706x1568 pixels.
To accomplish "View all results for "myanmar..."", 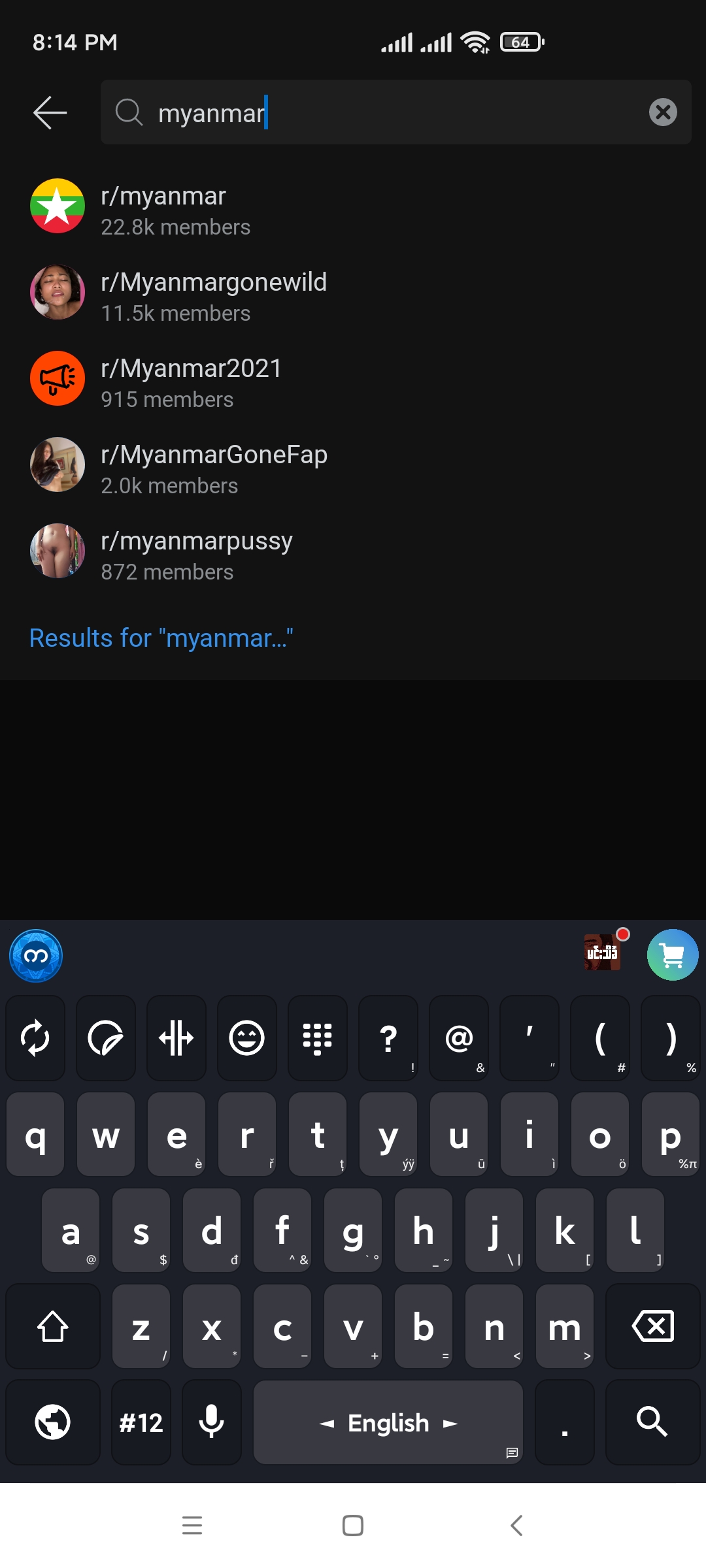I will (x=161, y=638).
